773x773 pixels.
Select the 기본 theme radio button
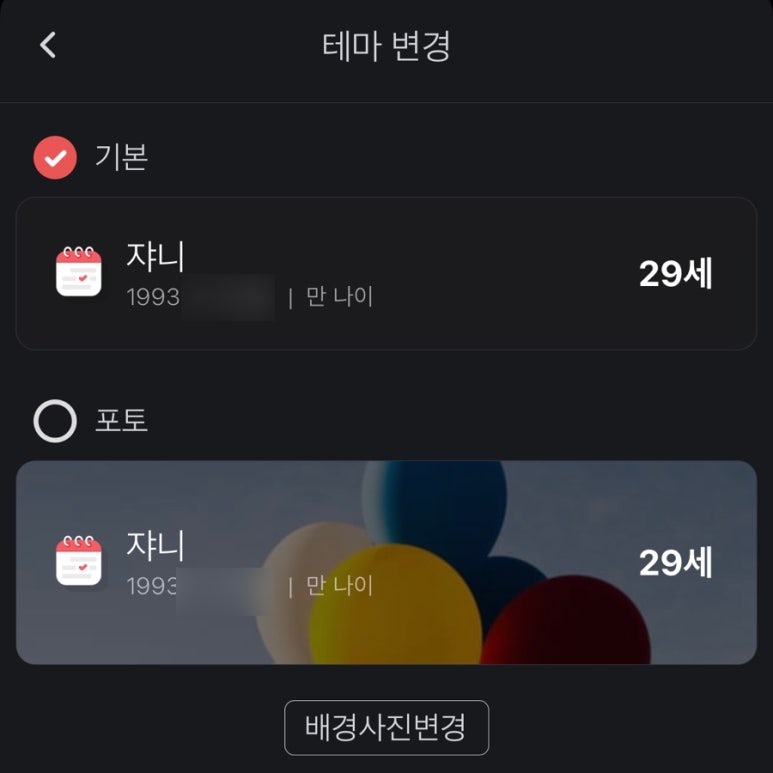(55, 158)
